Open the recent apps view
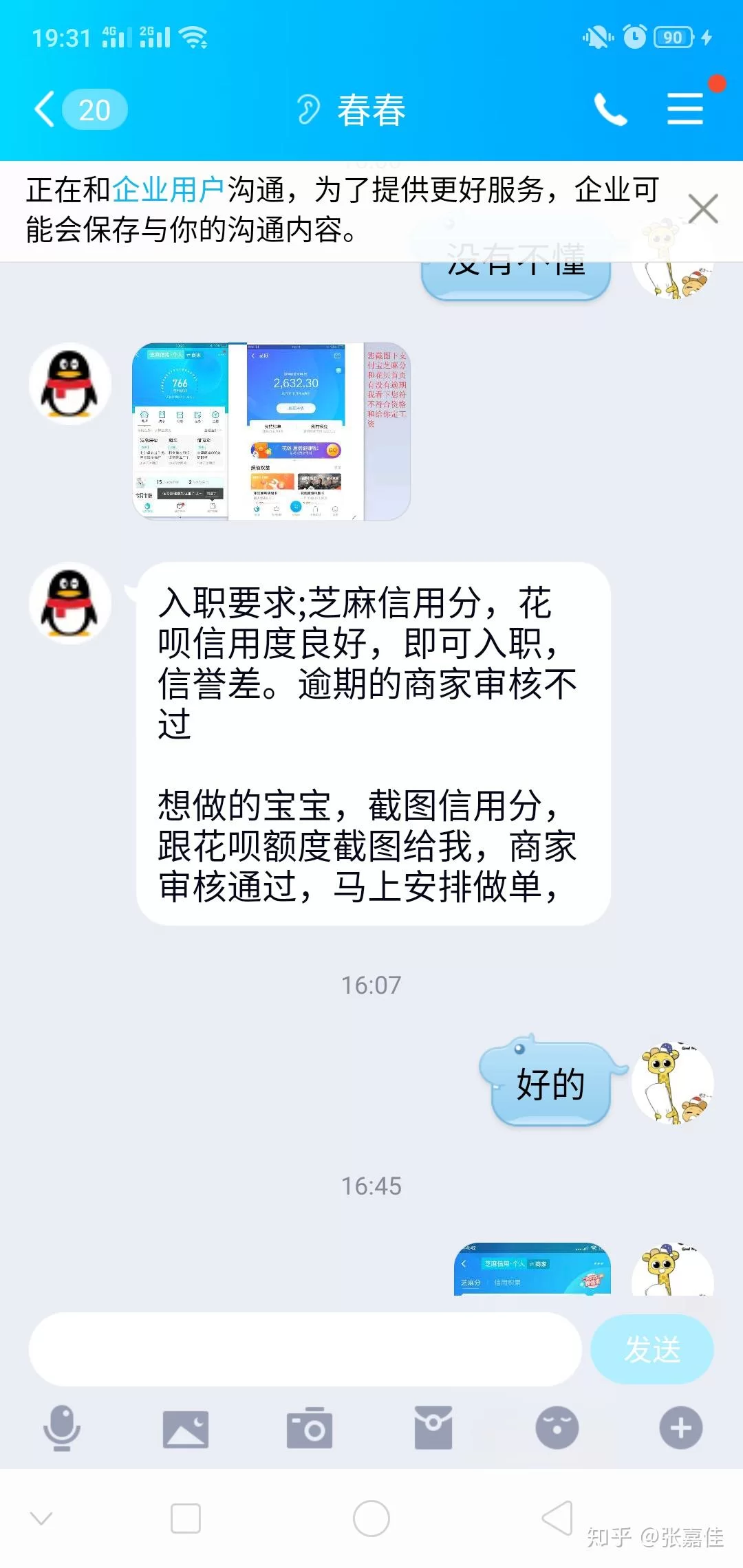The image size is (743, 1568). tap(186, 1518)
